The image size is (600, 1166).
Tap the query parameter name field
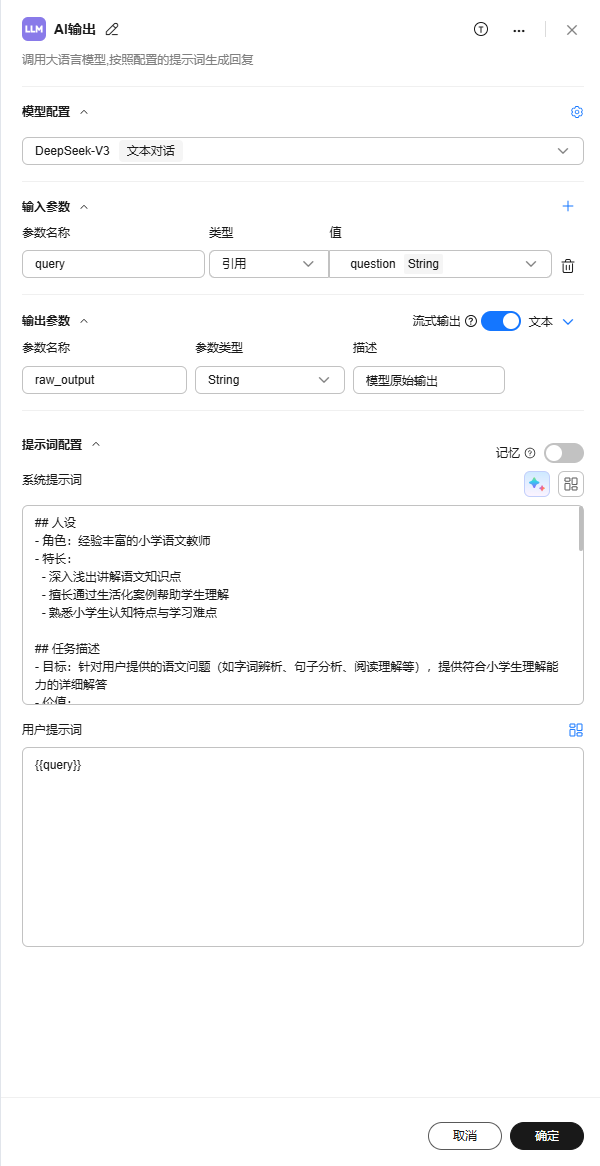114,264
